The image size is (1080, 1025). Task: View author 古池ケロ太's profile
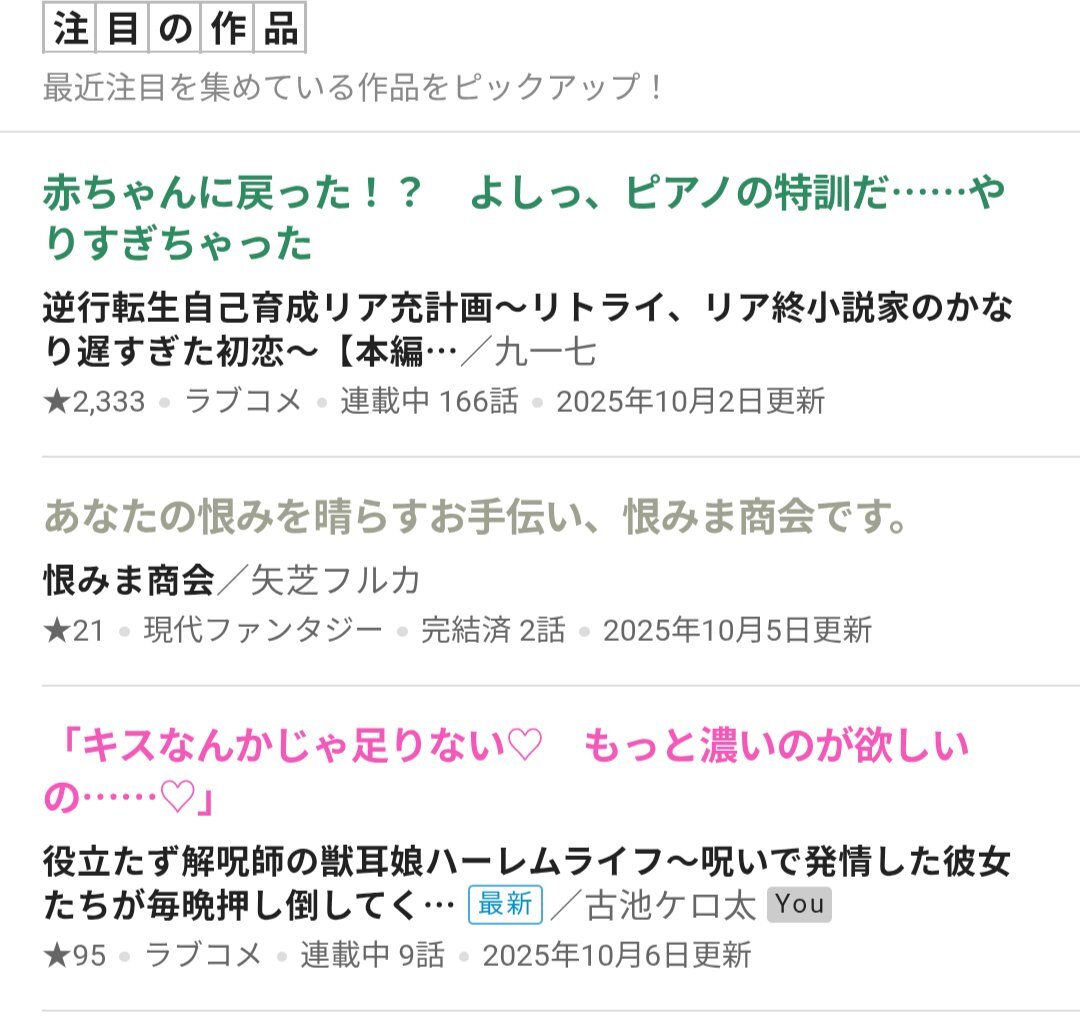670,905
